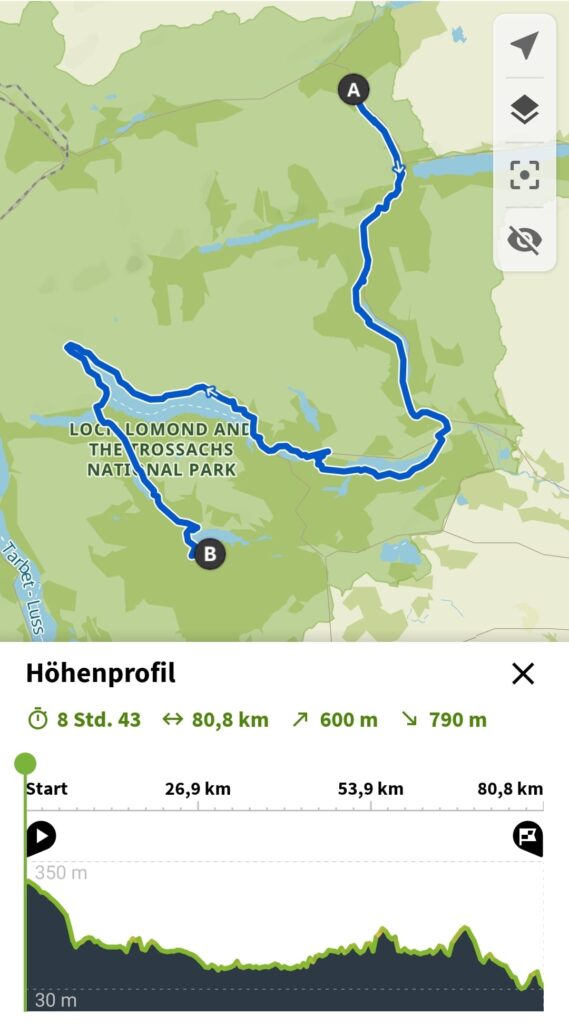The width and height of the screenshot is (569, 1024).
Task: Tap the start play marker on elevation chart
Action: coord(41,837)
